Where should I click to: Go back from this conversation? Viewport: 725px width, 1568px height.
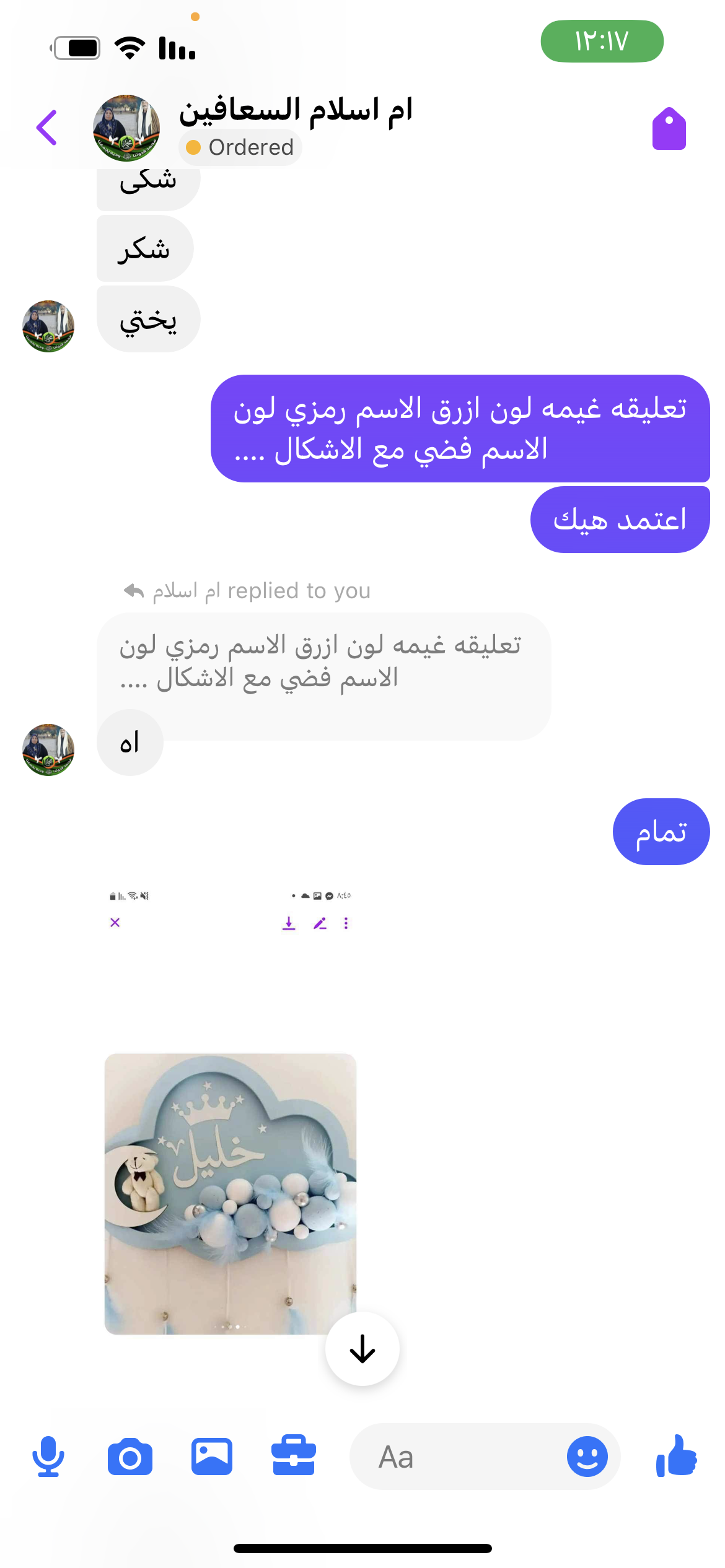pyautogui.click(x=47, y=128)
